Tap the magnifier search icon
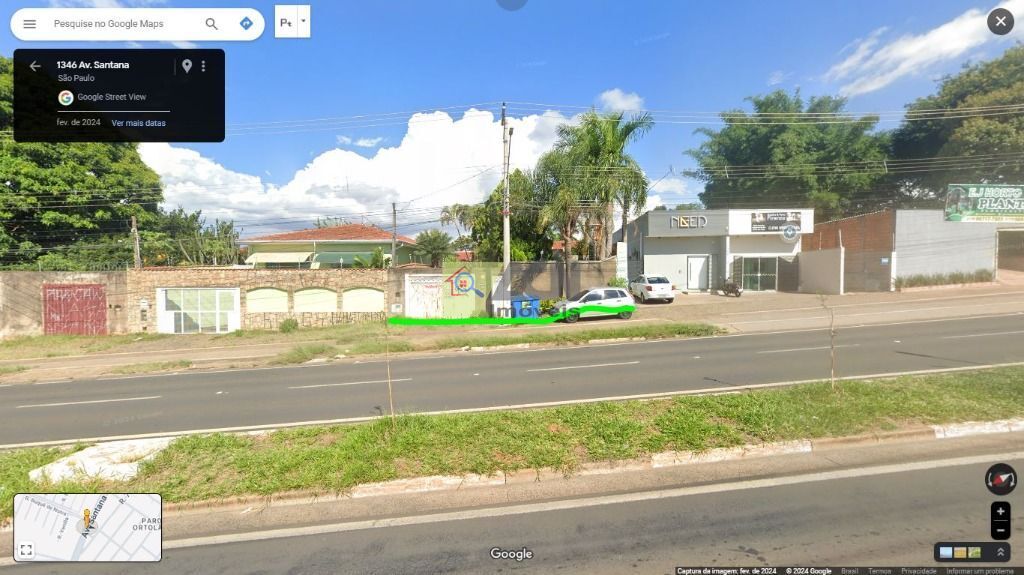The image size is (1024, 575). (211, 24)
